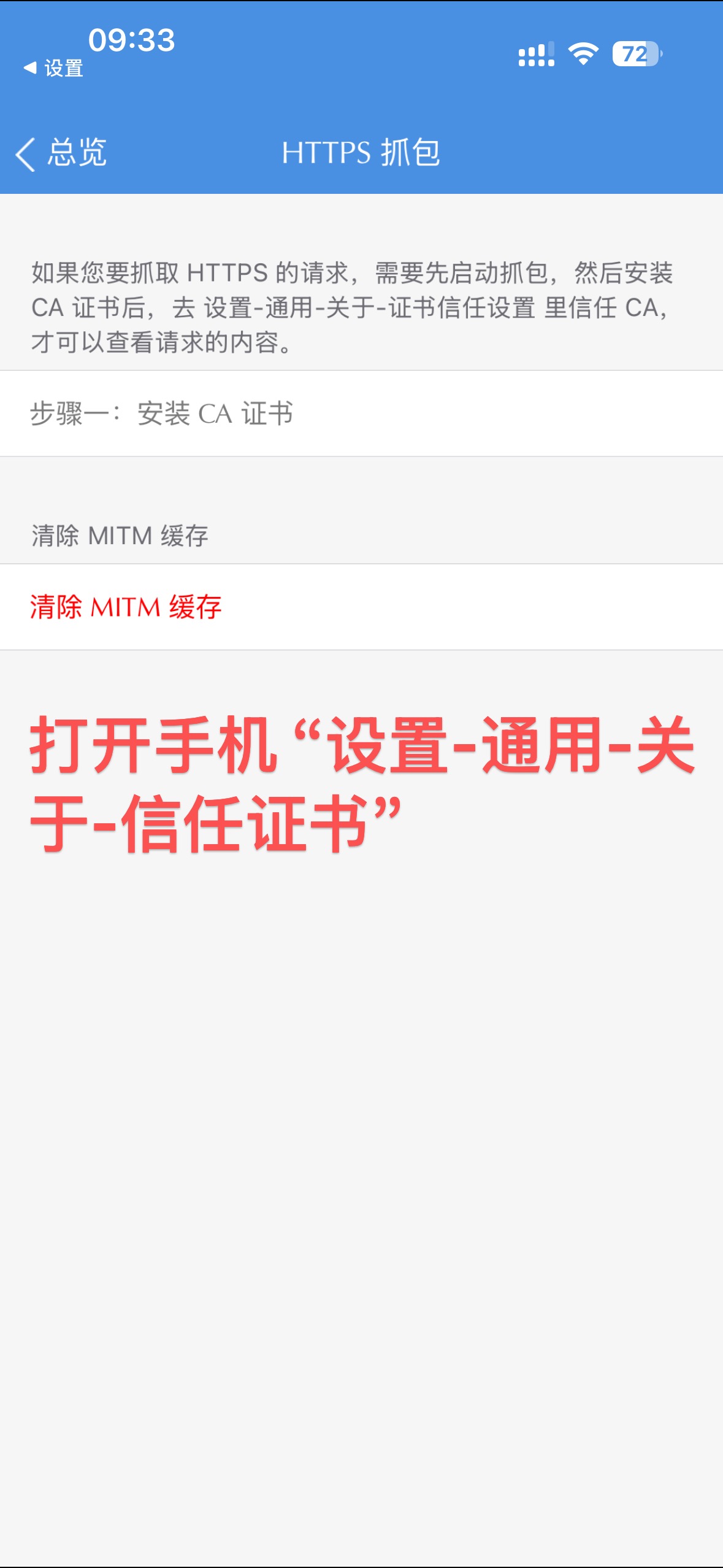Go back to 总览
The image size is (723, 1568).
click(61, 153)
